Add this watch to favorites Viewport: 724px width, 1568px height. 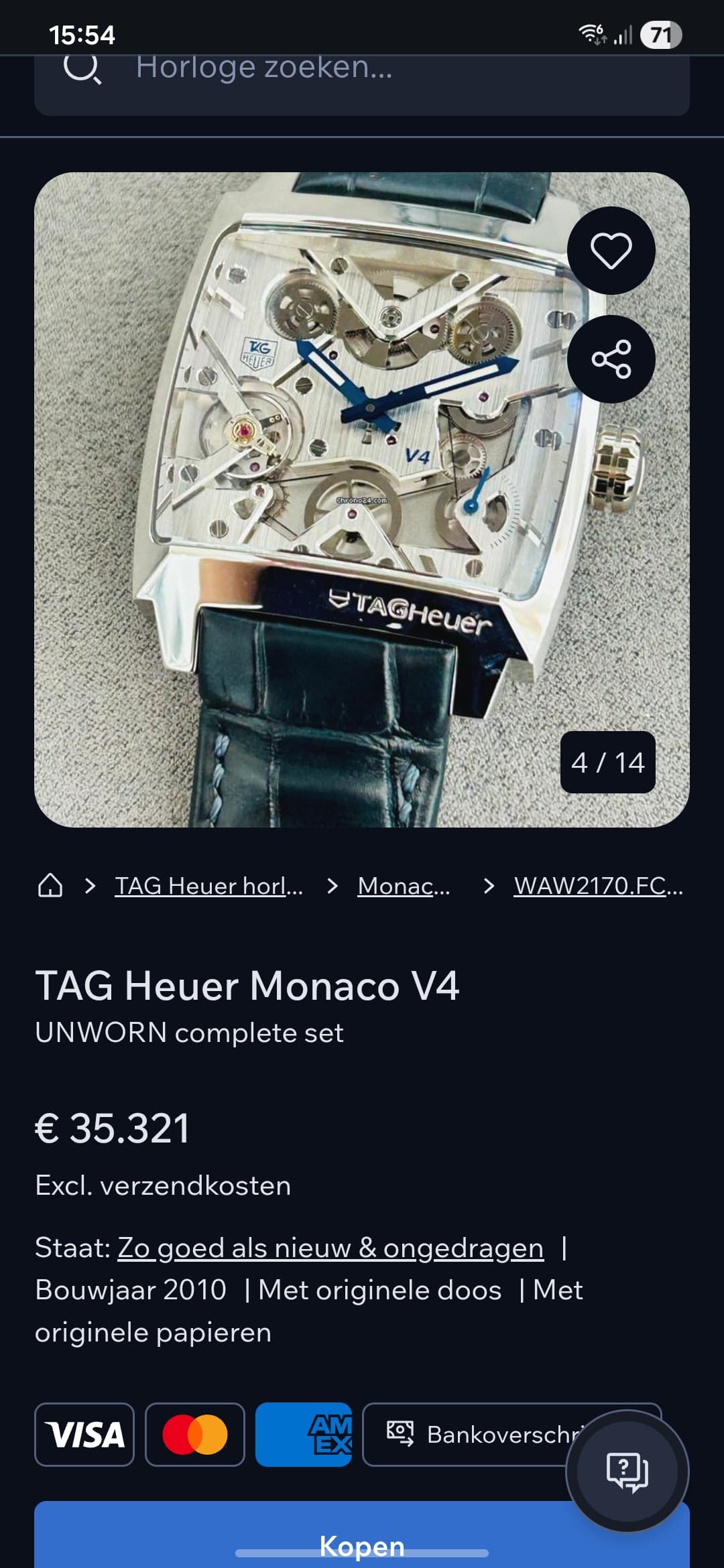tap(611, 251)
